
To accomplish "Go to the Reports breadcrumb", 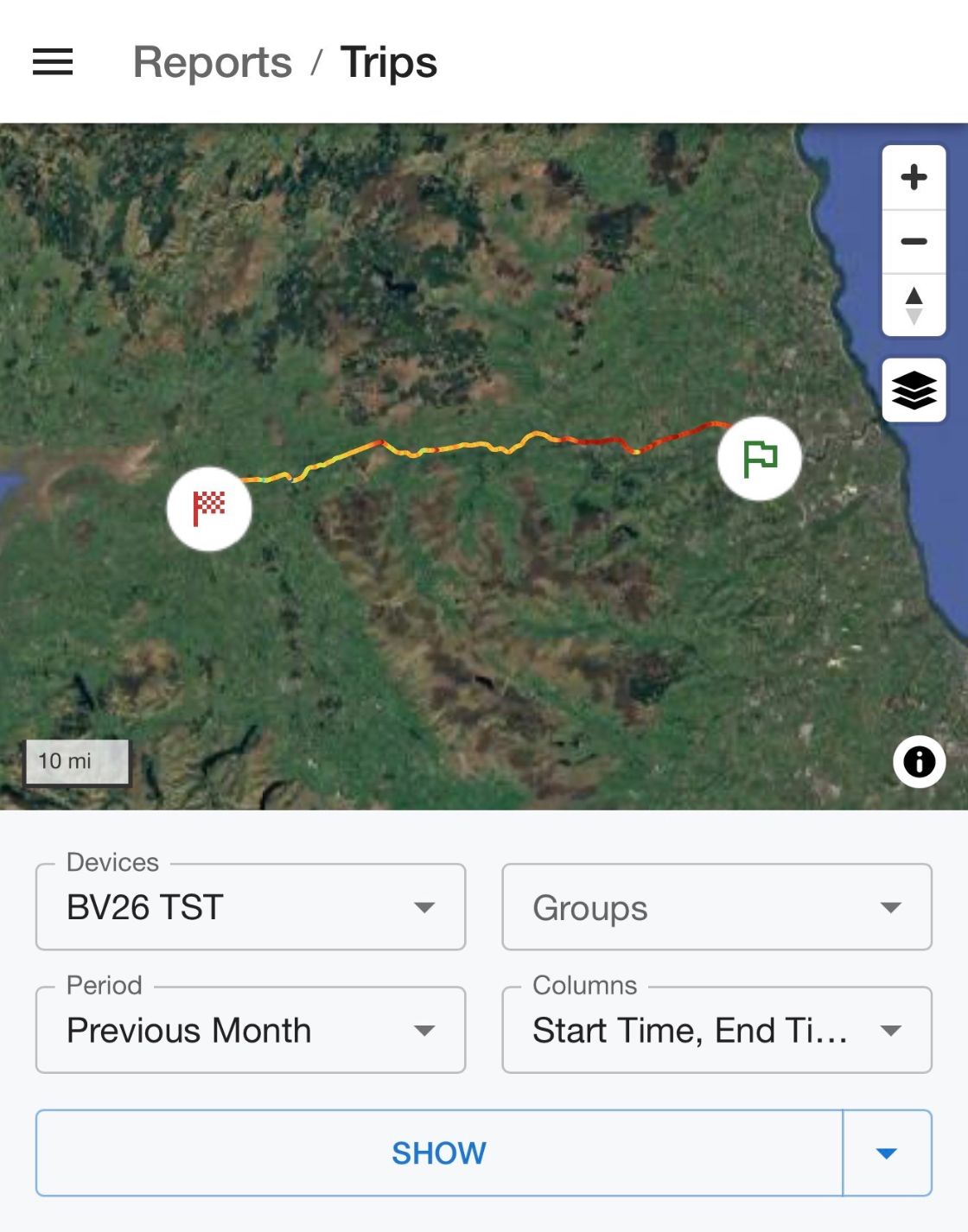I will [213, 62].
